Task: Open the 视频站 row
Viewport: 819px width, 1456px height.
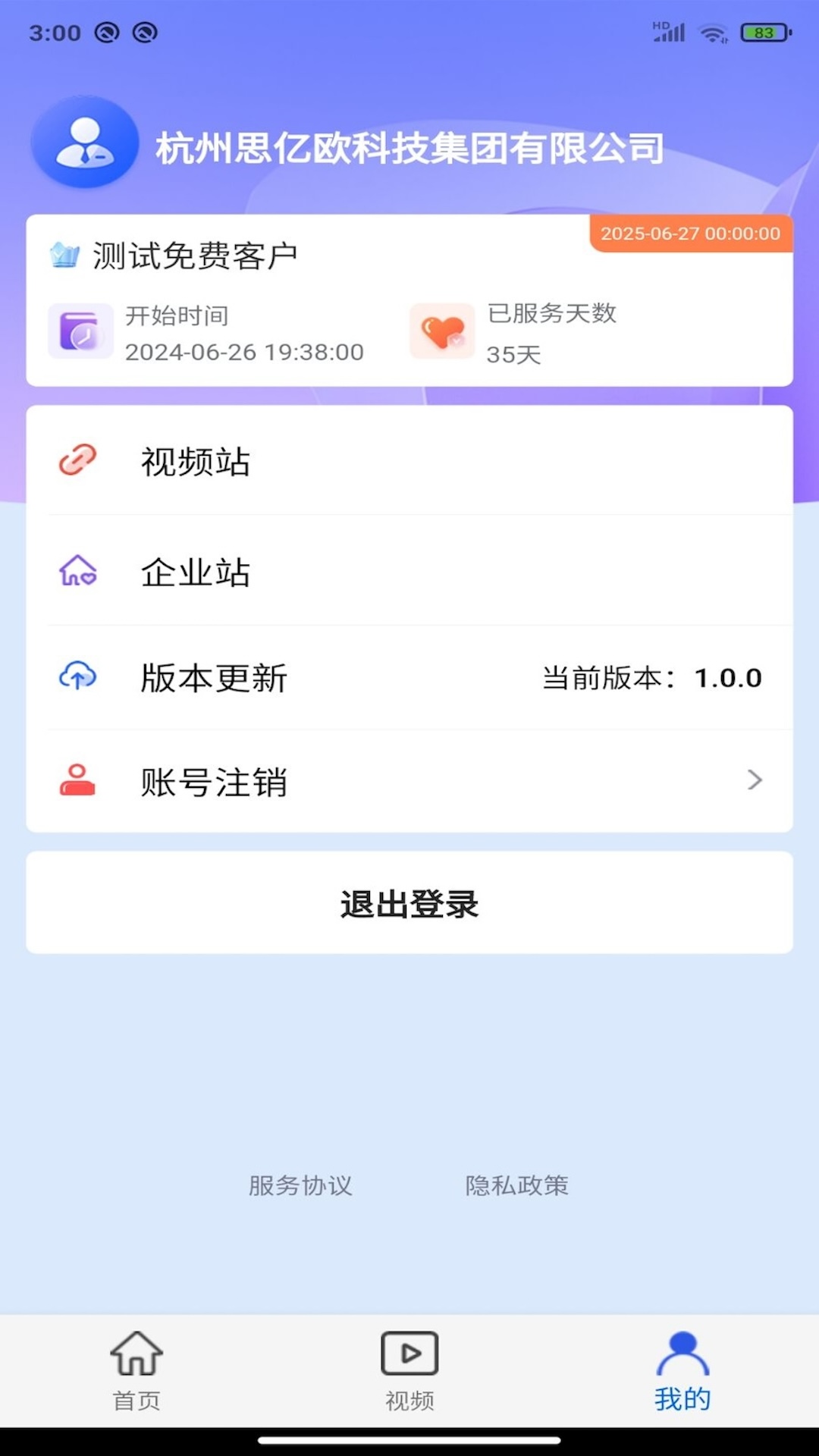Action: (409, 458)
